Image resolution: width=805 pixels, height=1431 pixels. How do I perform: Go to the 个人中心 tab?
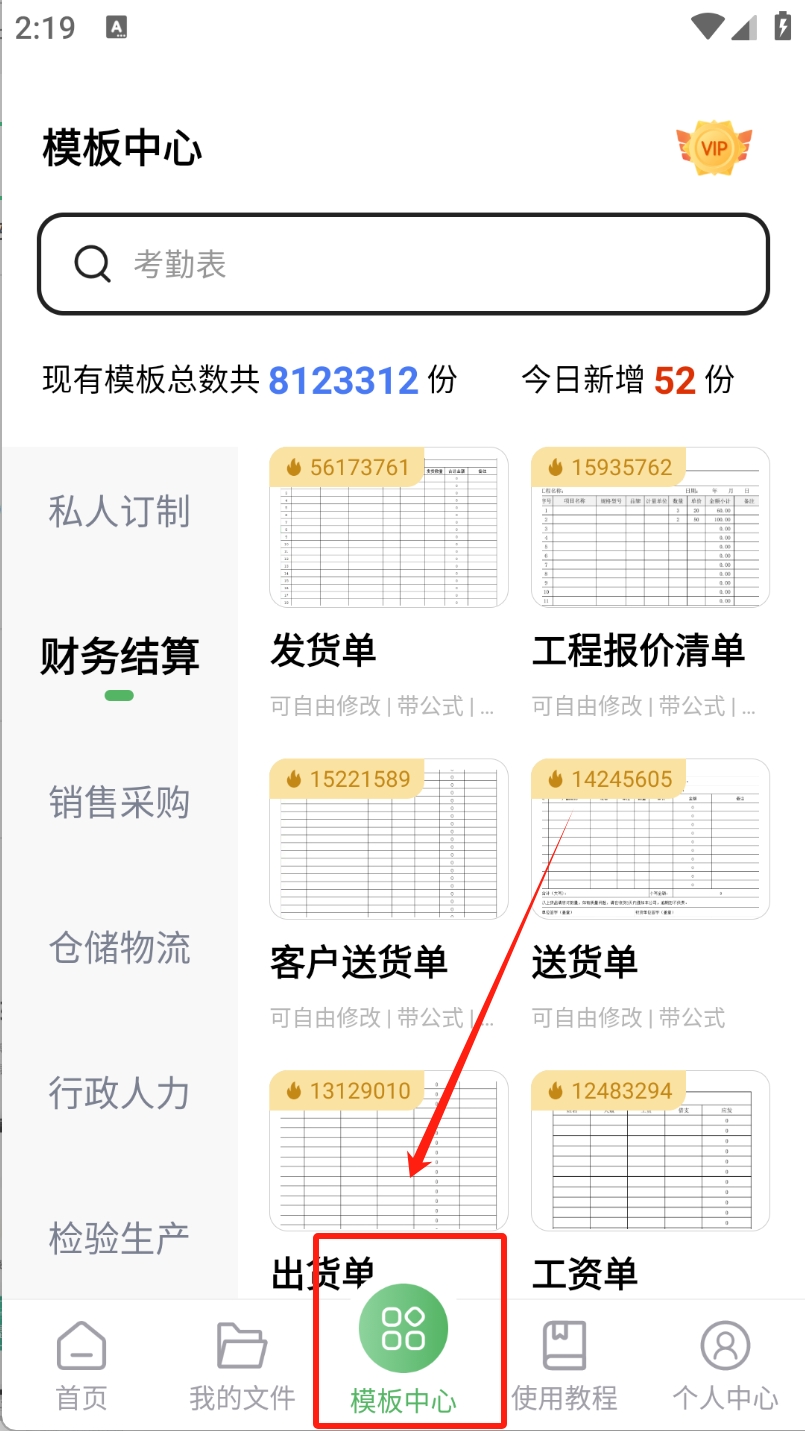(x=725, y=1365)
